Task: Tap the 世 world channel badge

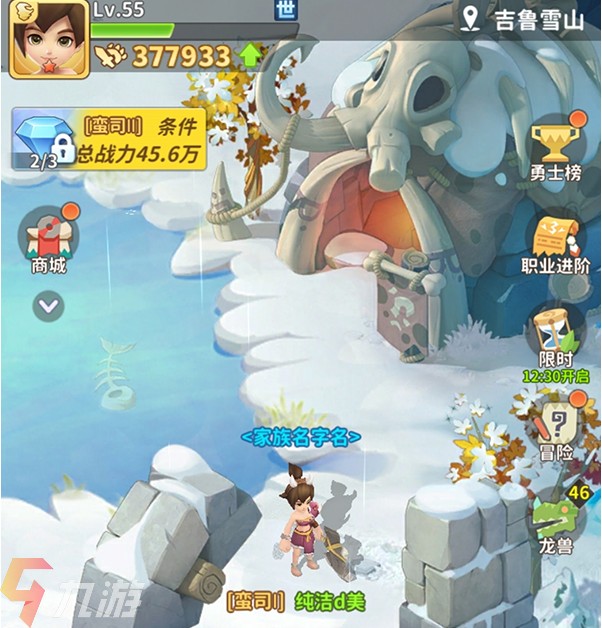Action: click(284, 11)
